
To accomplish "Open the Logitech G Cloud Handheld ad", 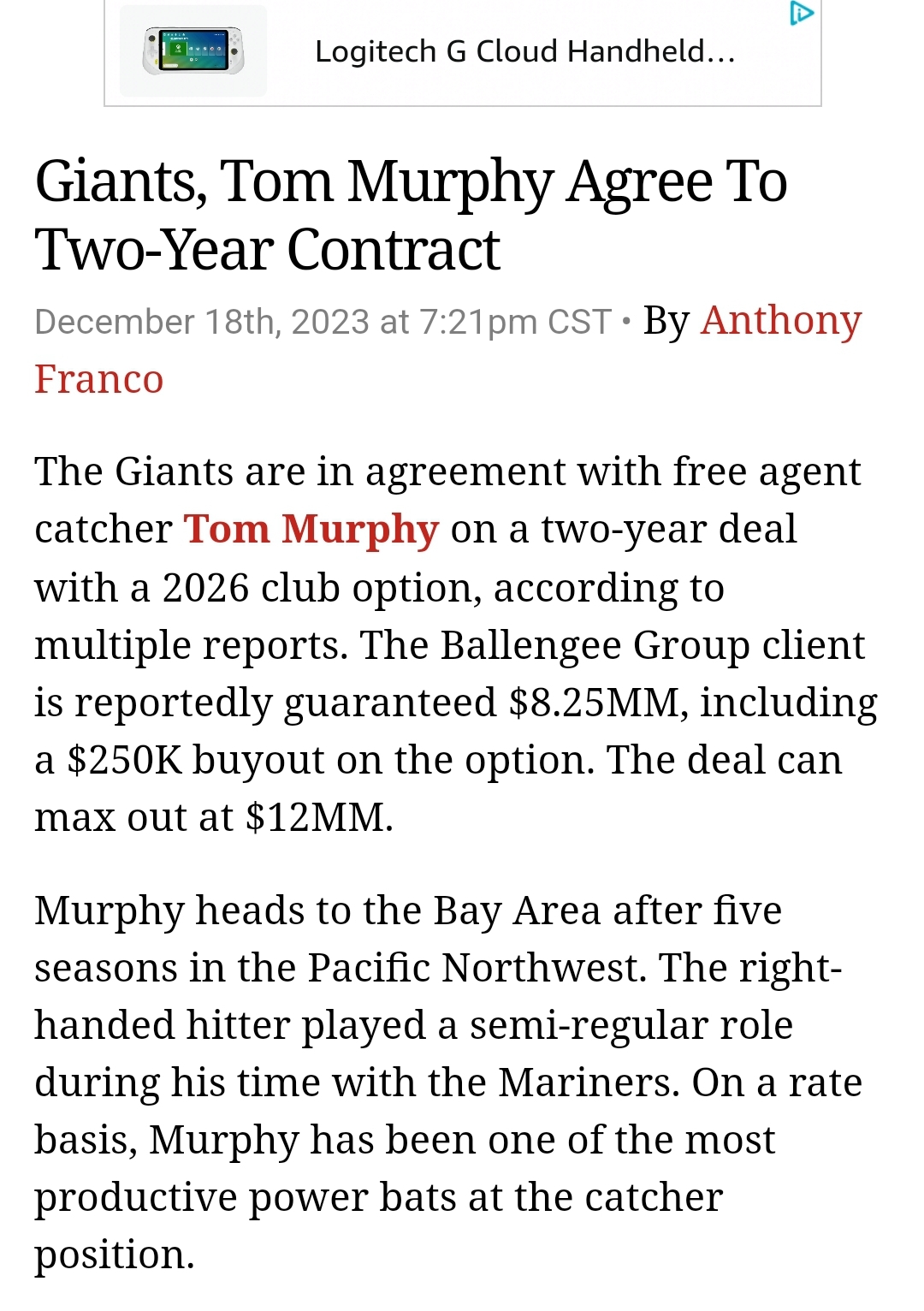I will pos(524,52).
